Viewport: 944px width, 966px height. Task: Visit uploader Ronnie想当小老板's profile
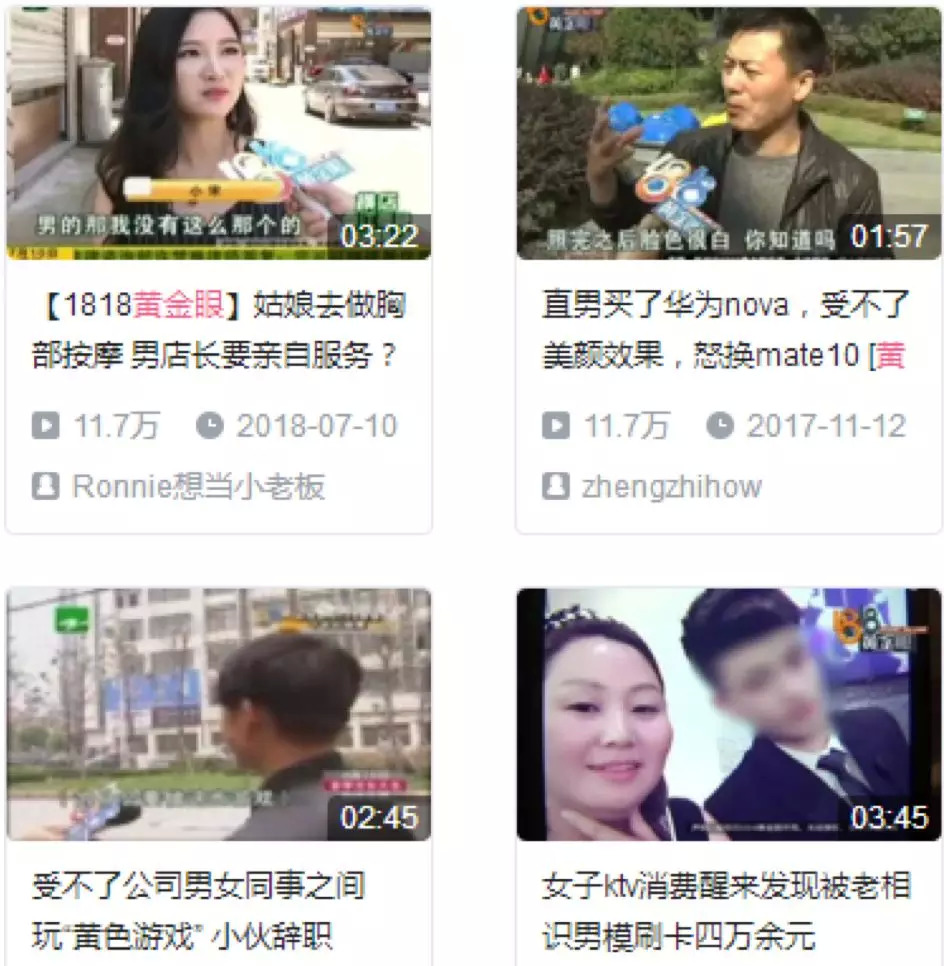pyautogui.click(x=198, y=487)
